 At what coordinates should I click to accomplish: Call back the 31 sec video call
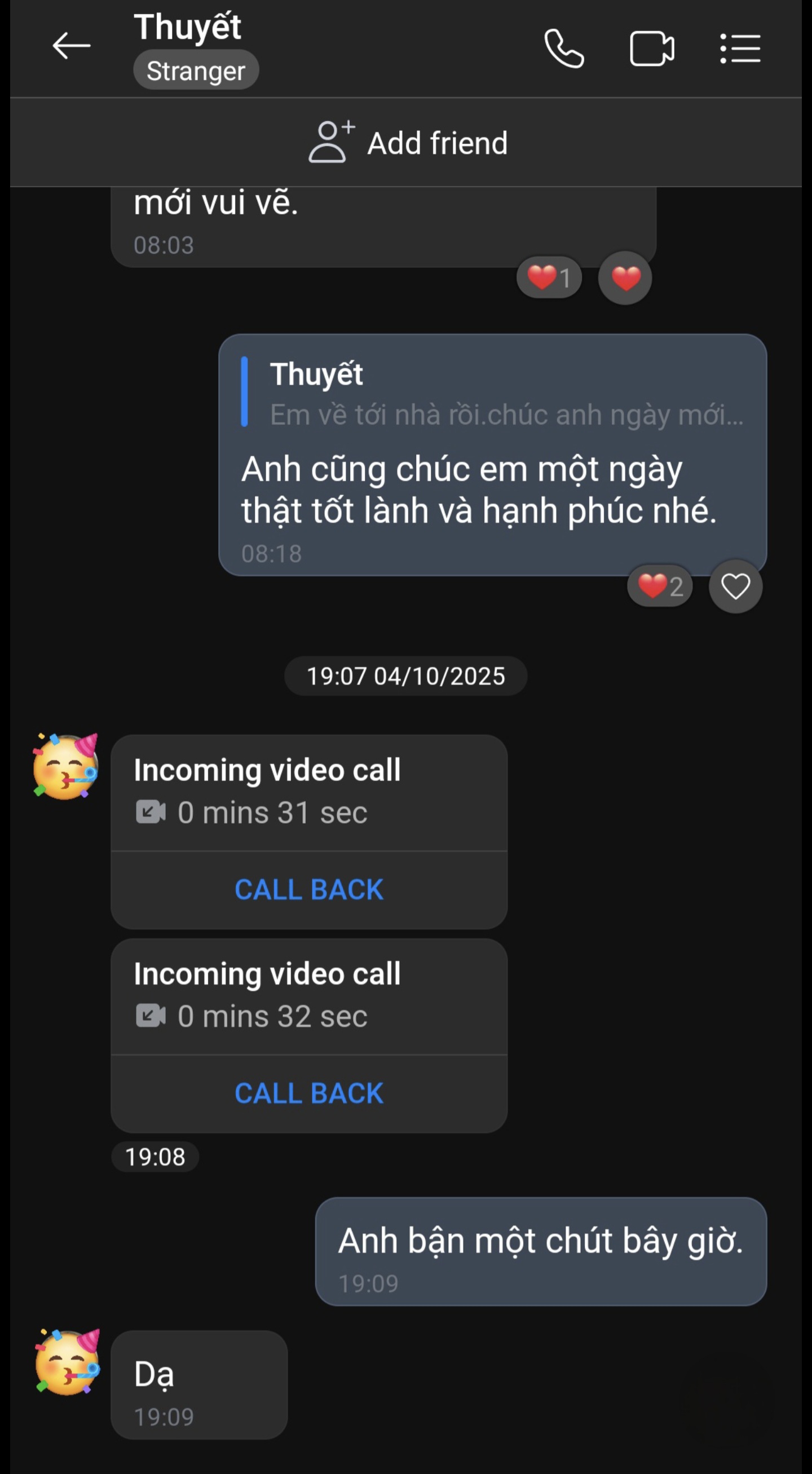pos(308,890)
